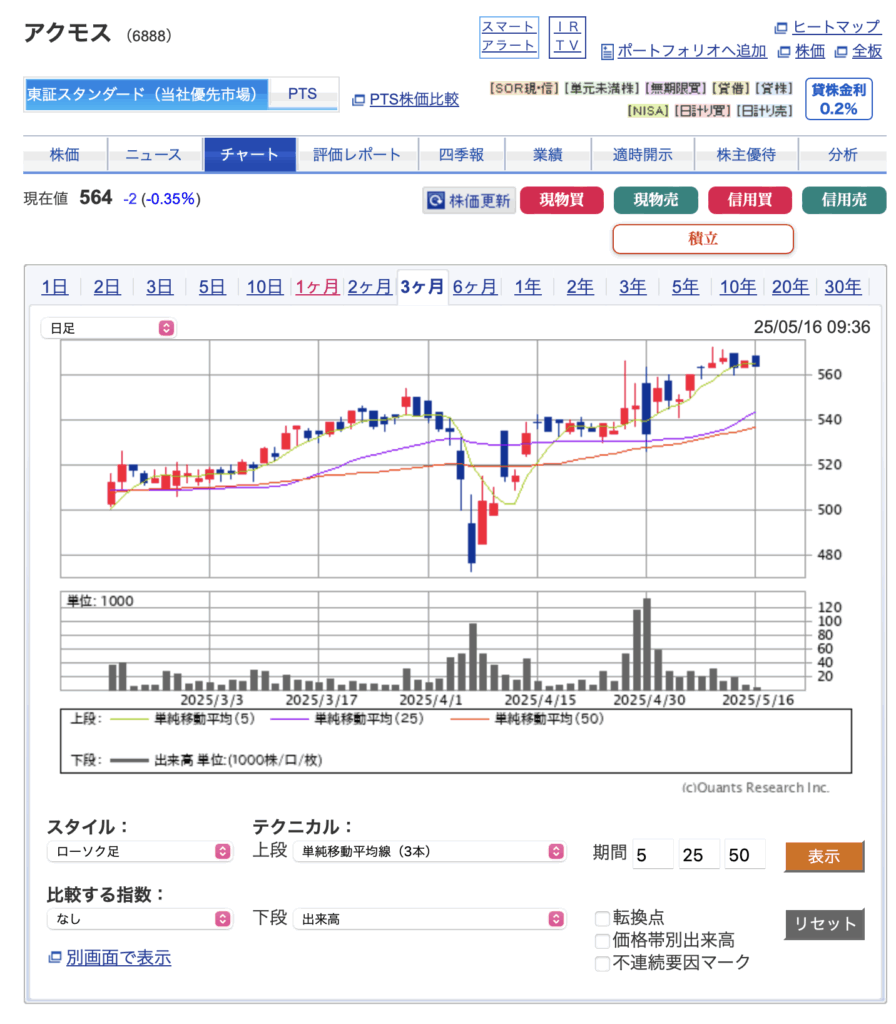Open the ヒートマップ link
Screen dimensions: 896x1024
click(x=835, y=27)
